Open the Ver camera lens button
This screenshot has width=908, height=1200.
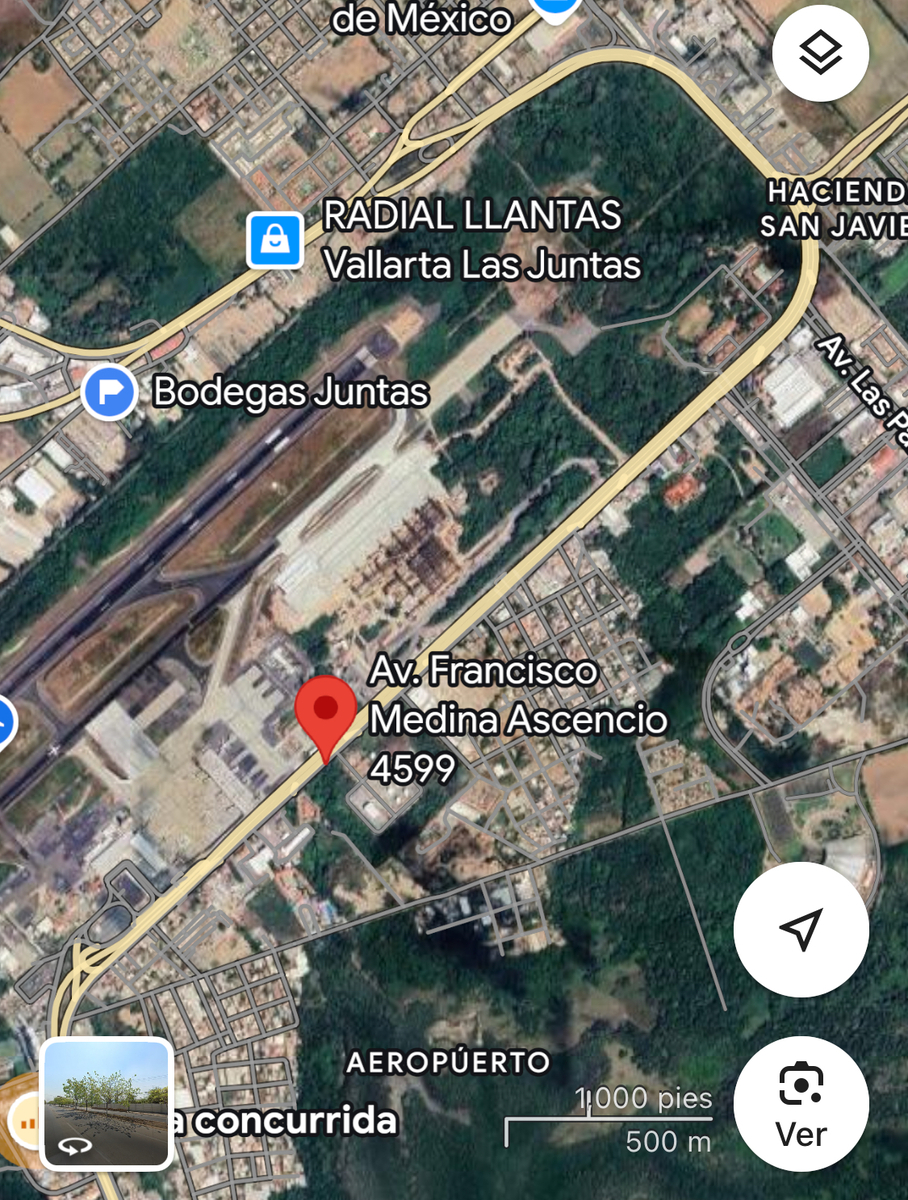tap(800, 1104)
